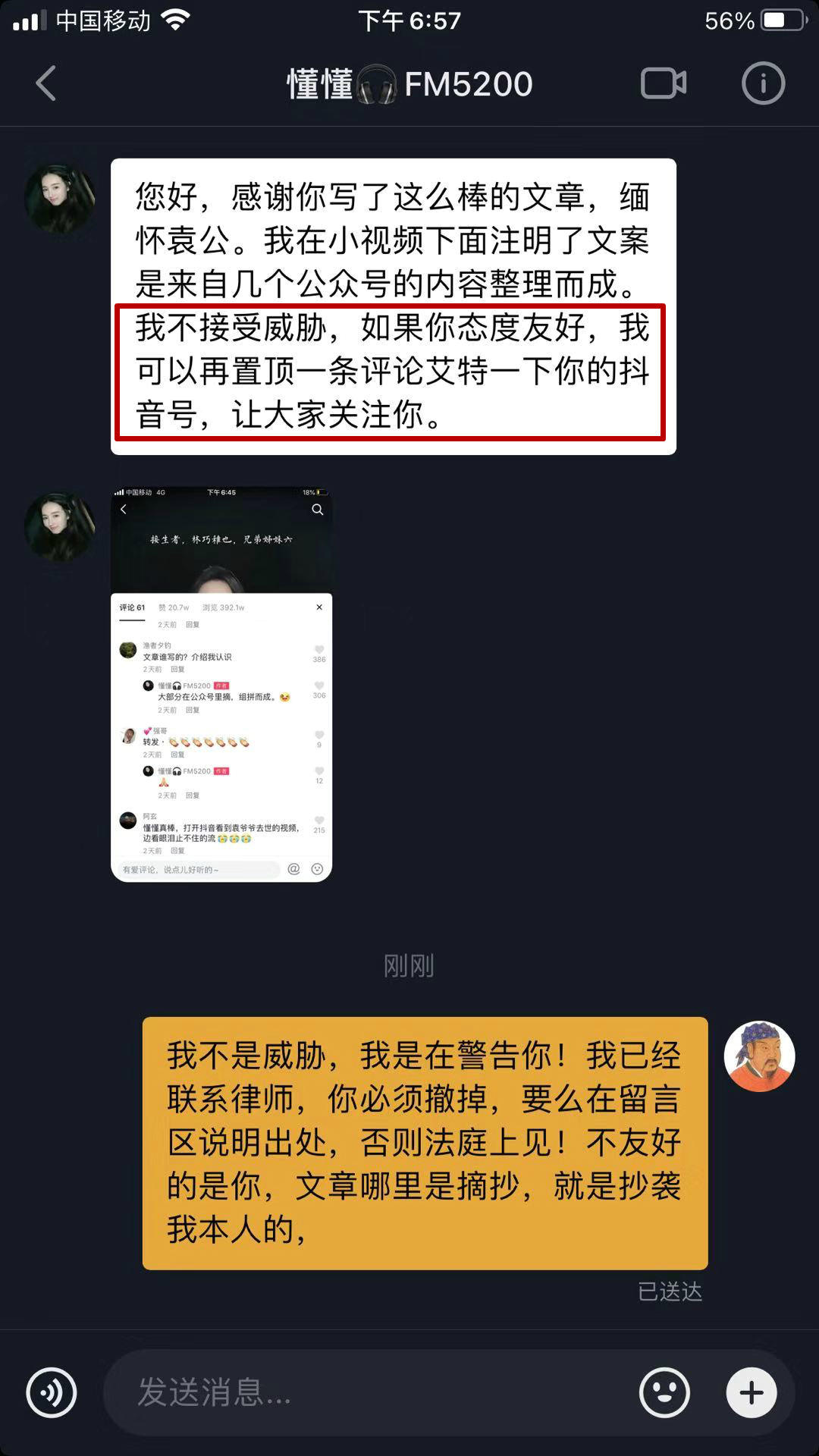The image size is (819, 1456).
Task: Focus the 发送消息 text field
Action: coord(364,1393)
